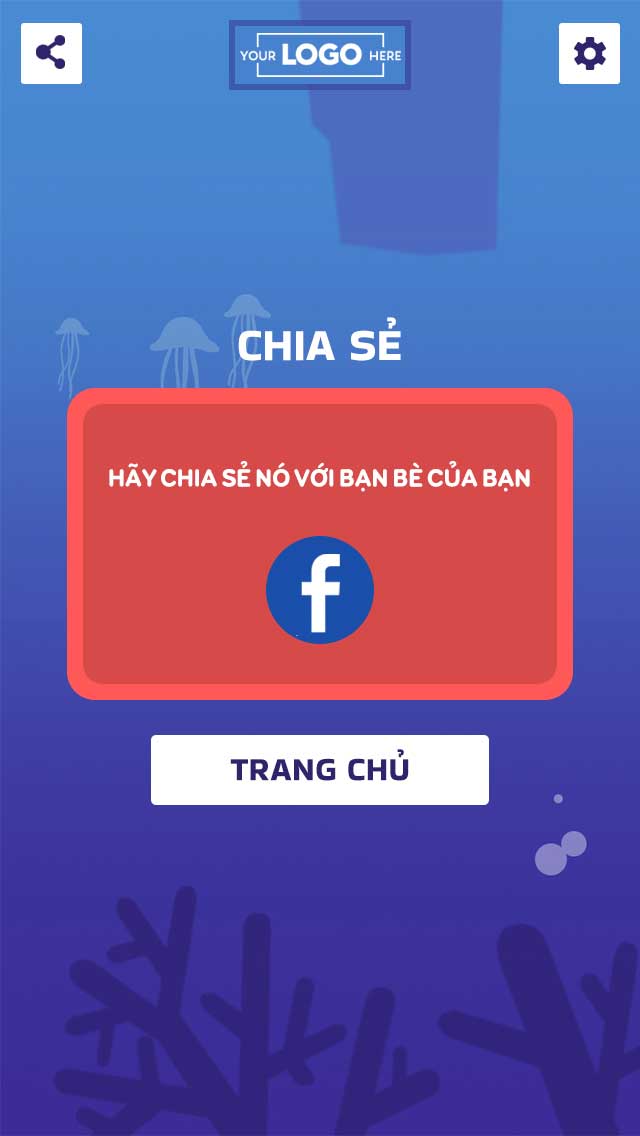The width and height of the screenshot is (640, 1136).
Task: Go back via Trang Chủ button
Action: pyautogui.click(x=320, y=770)
